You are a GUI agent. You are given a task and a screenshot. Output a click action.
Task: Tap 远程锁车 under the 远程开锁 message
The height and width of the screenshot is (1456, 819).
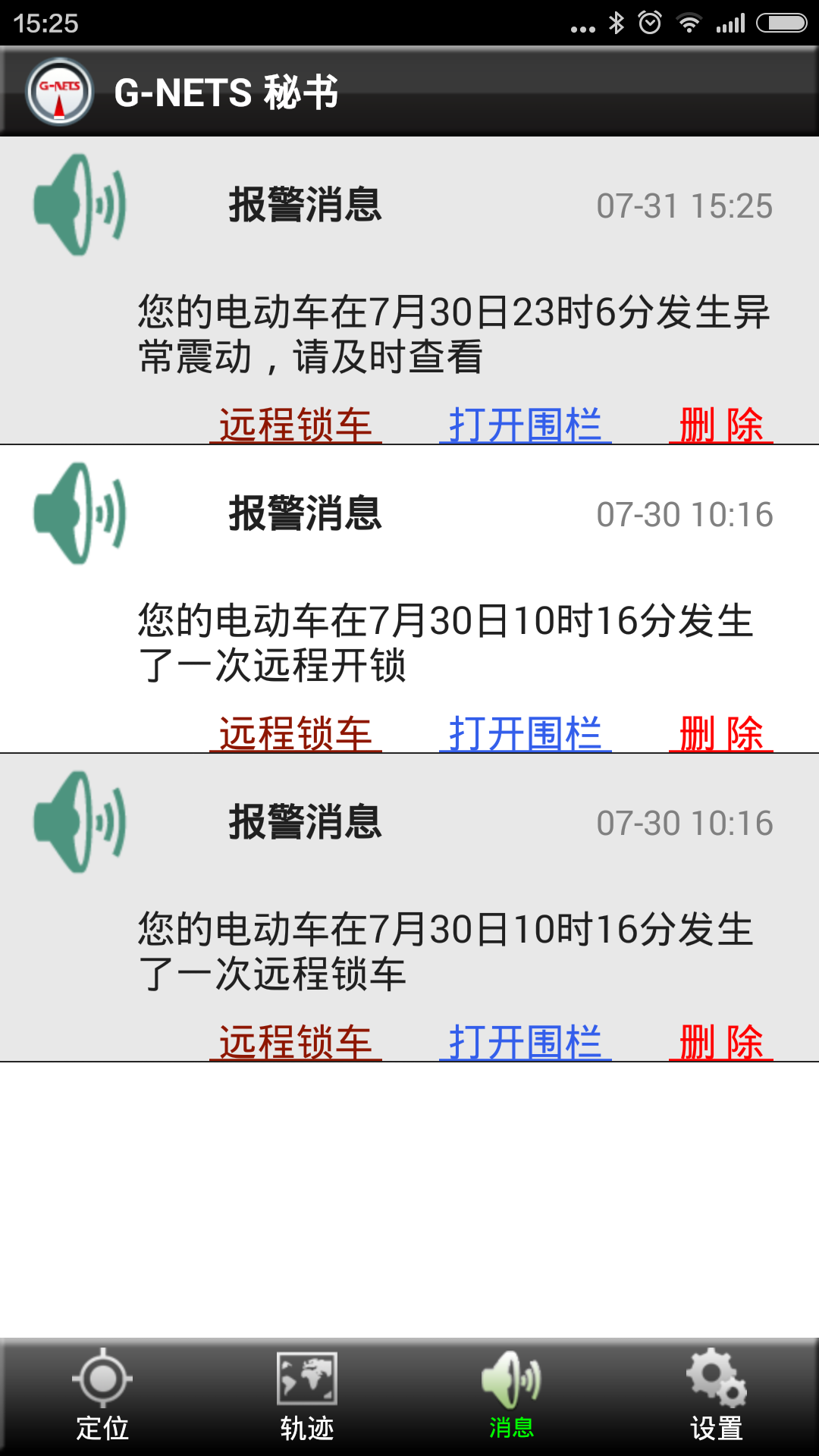(296, 733)
